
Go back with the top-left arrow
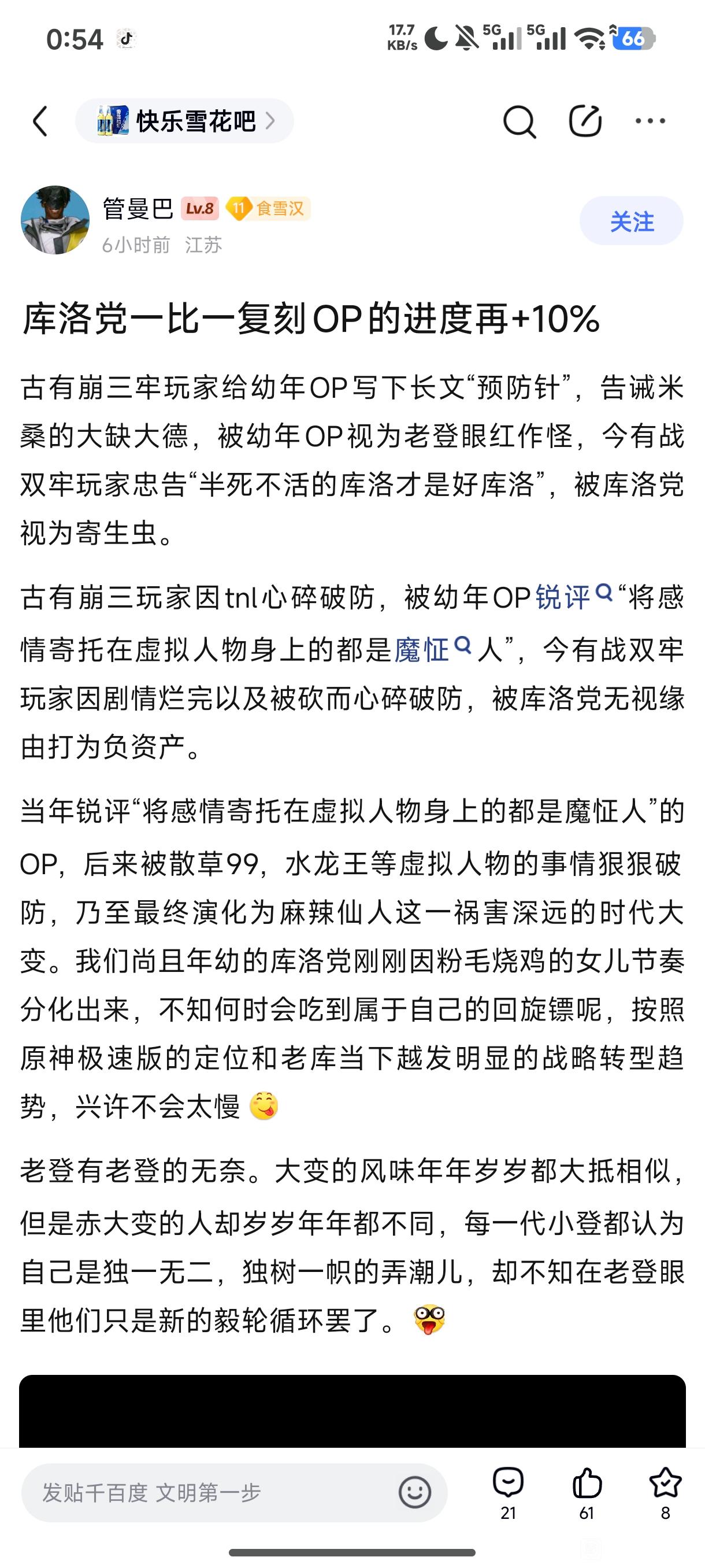pos(40,121)
